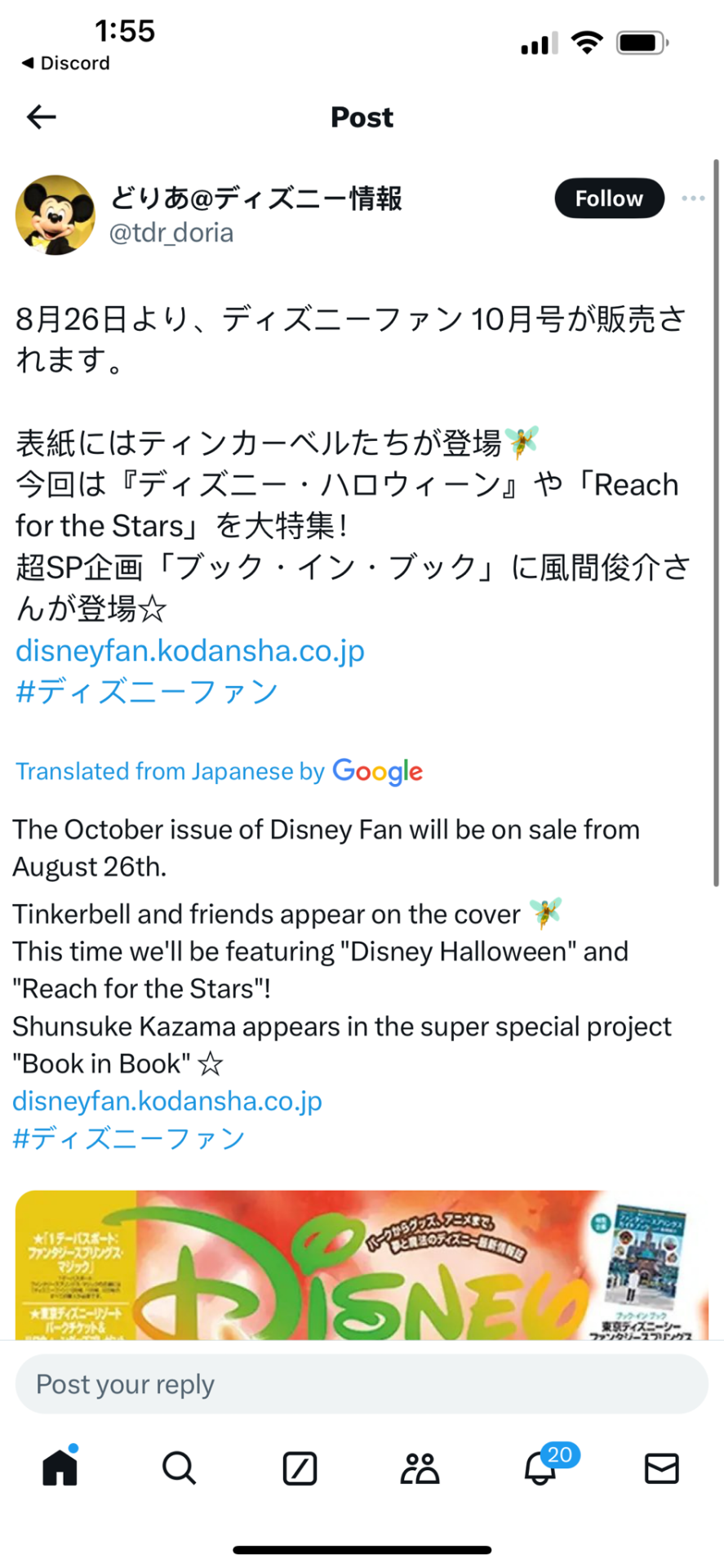The height and width of the screenshot is (1568, 724).
Task: Open the Messages envelope tab
Action: (x=661, y=1468)
